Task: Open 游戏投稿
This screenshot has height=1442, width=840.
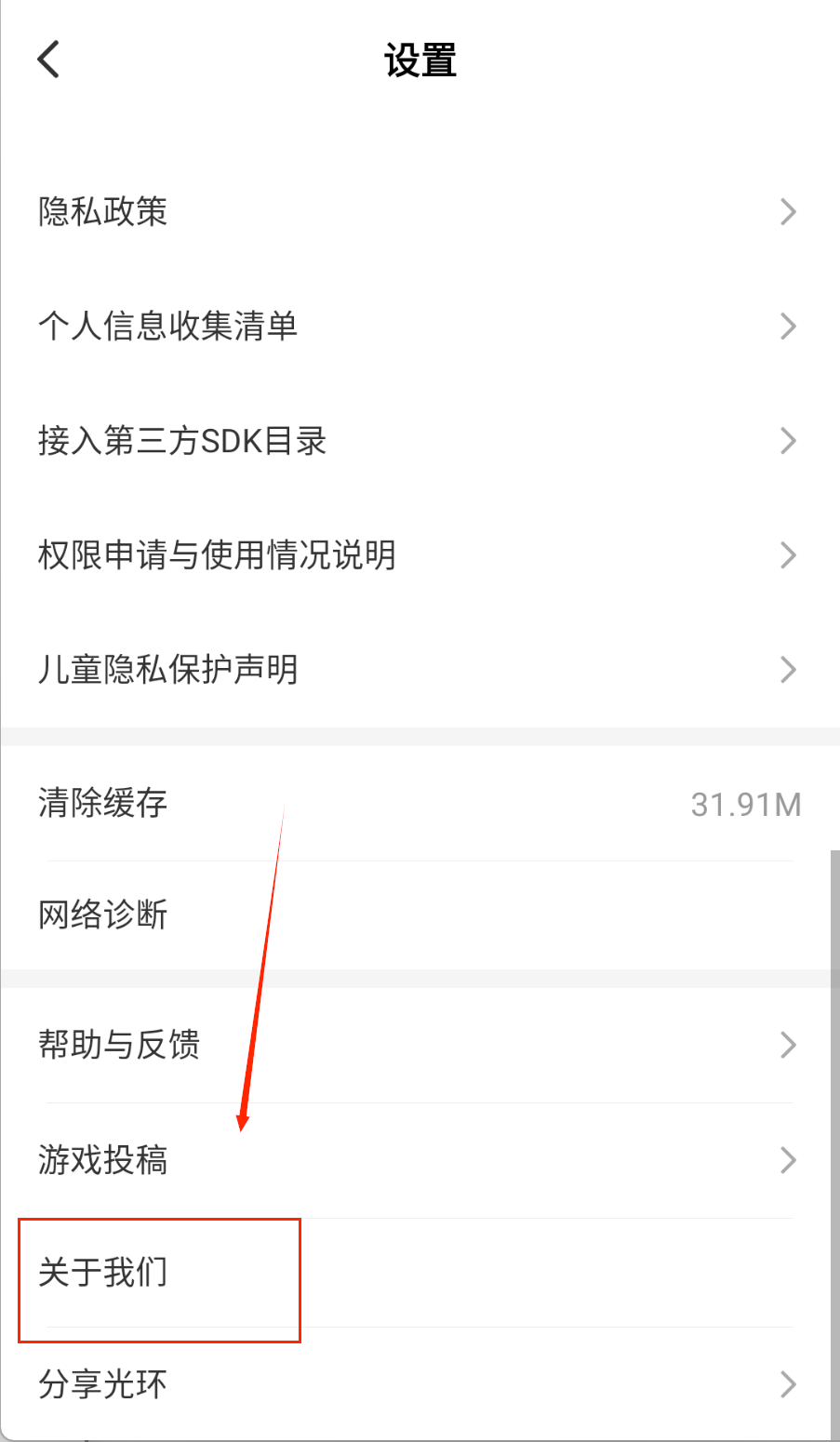Action: 419,1160
